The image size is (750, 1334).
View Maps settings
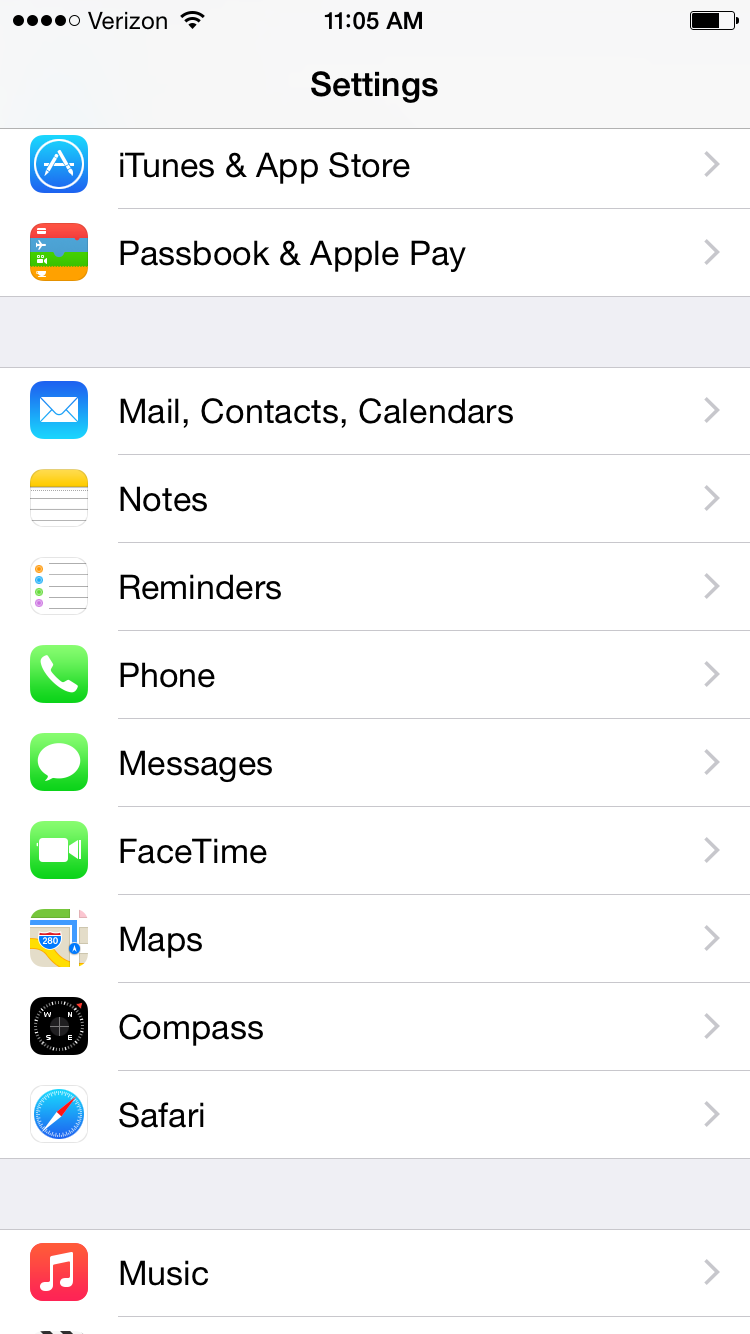375,939
